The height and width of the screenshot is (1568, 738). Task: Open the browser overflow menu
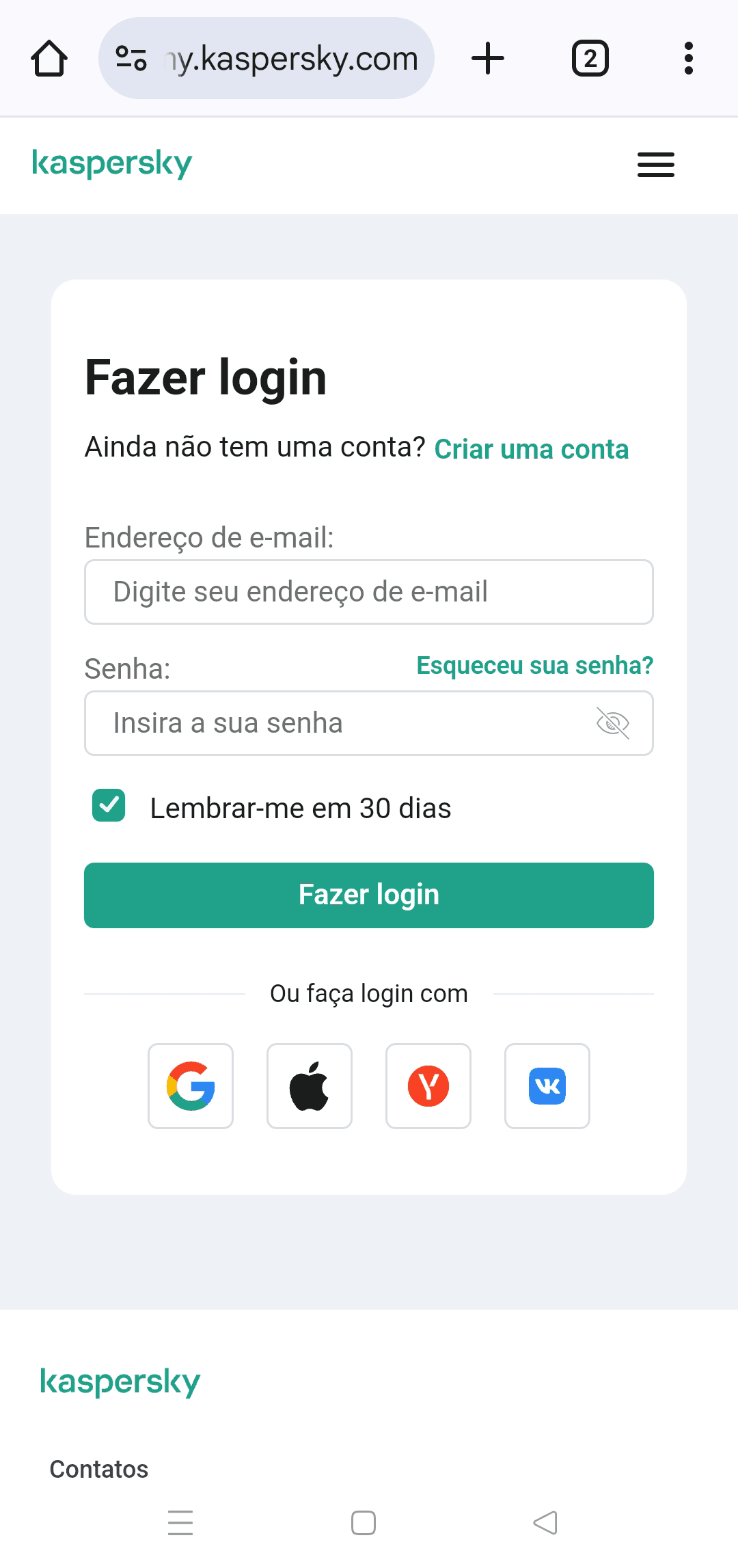coord(689,58)
